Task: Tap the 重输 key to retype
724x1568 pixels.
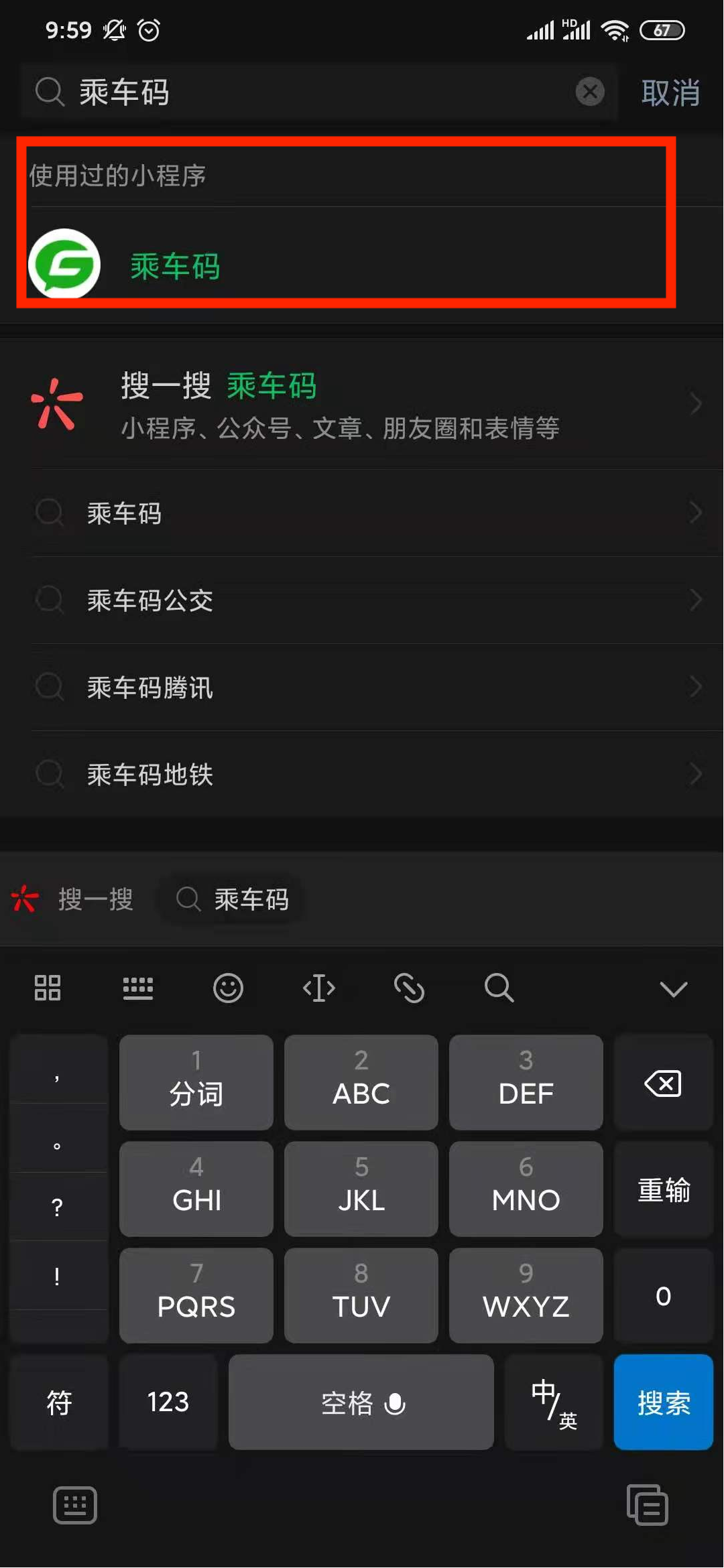Action: tap(663, 1189)
